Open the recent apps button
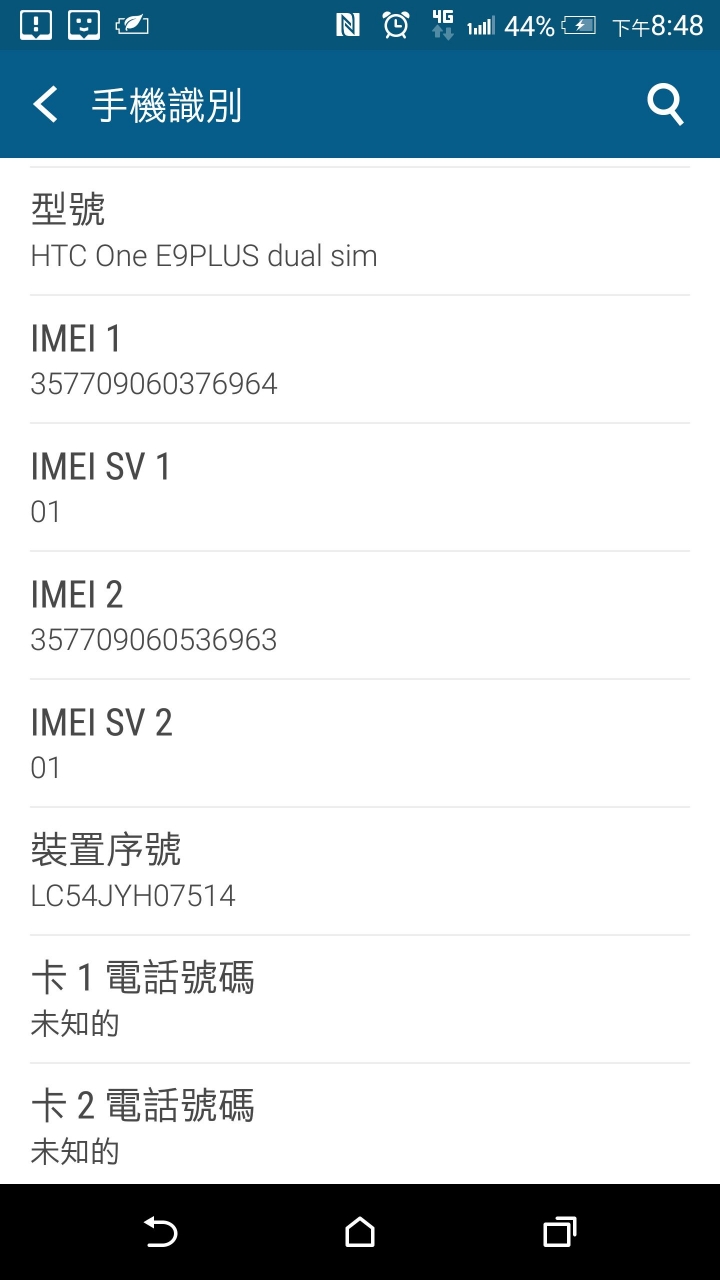 pos(560,1232)
